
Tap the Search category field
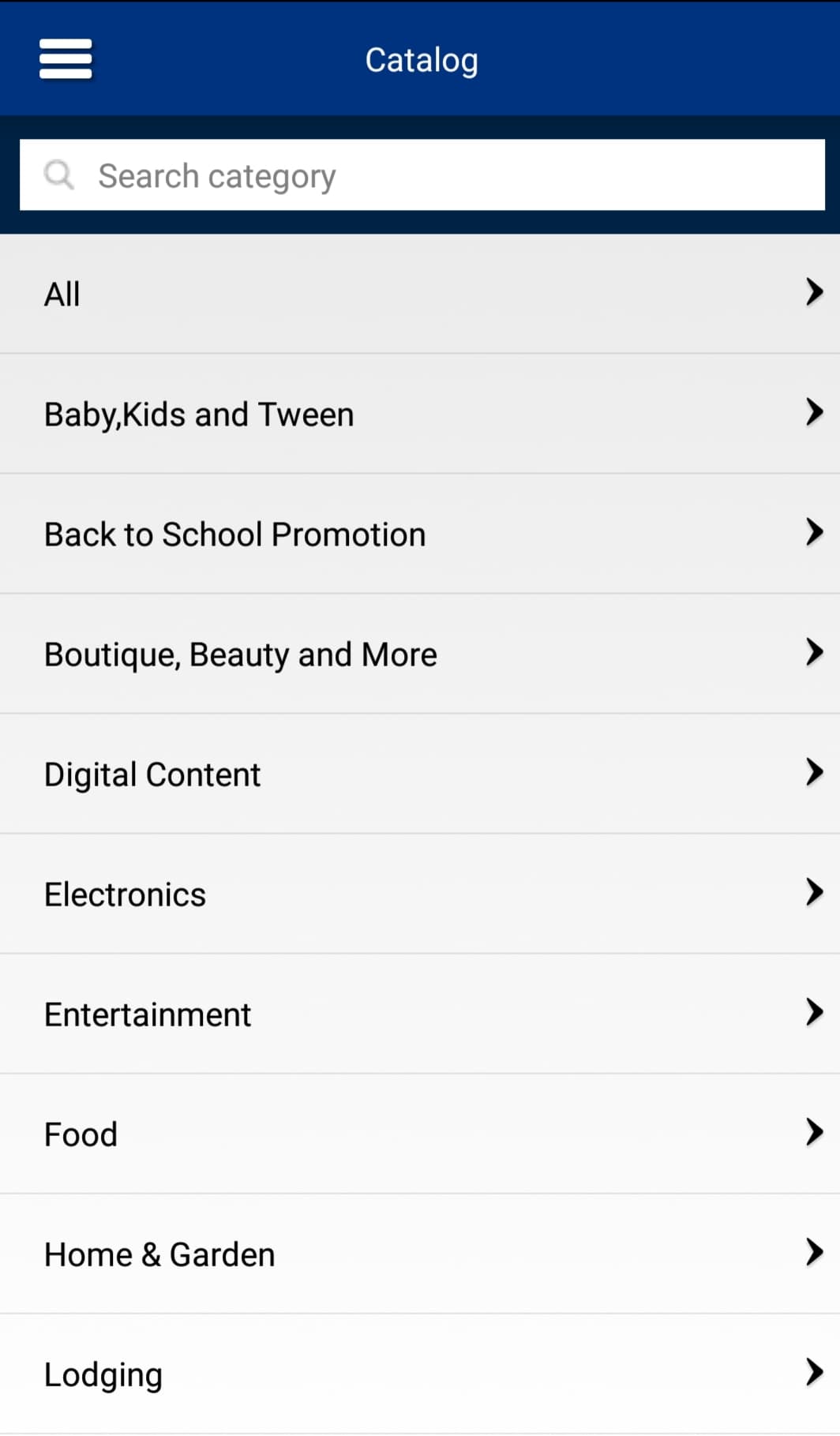pos(422,175)
